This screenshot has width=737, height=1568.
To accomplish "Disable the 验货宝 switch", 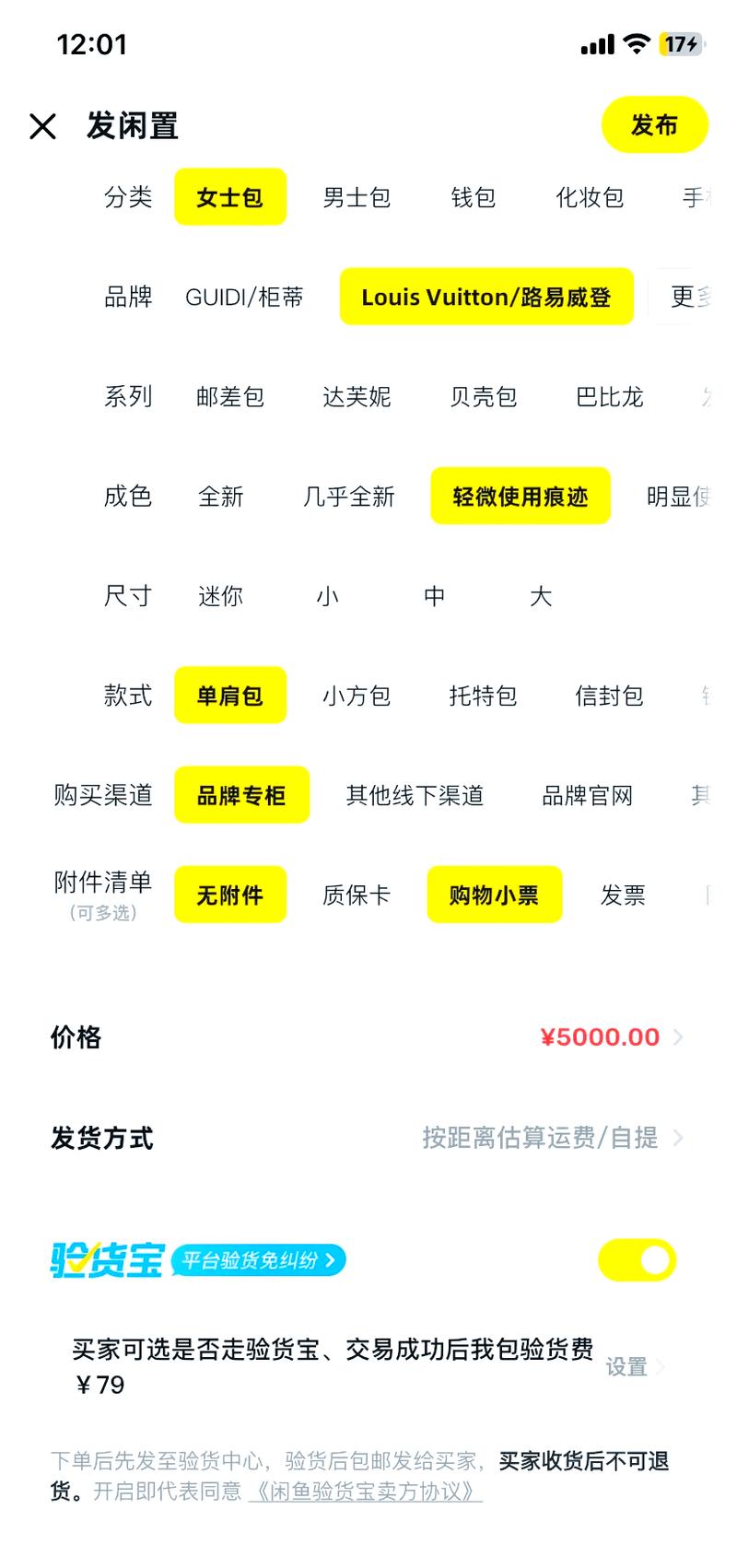I will pos(637,1258).
